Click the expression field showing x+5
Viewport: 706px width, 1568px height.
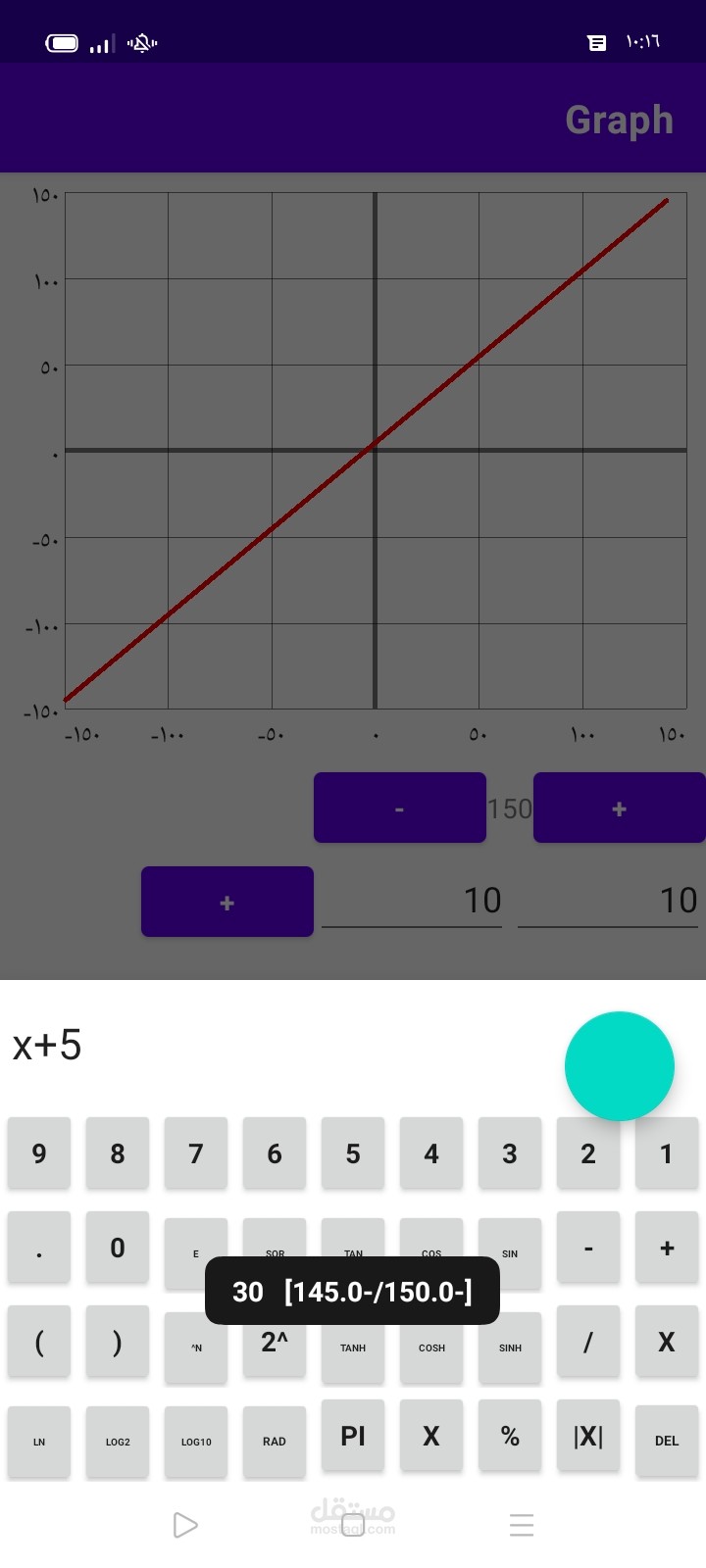47,1046
